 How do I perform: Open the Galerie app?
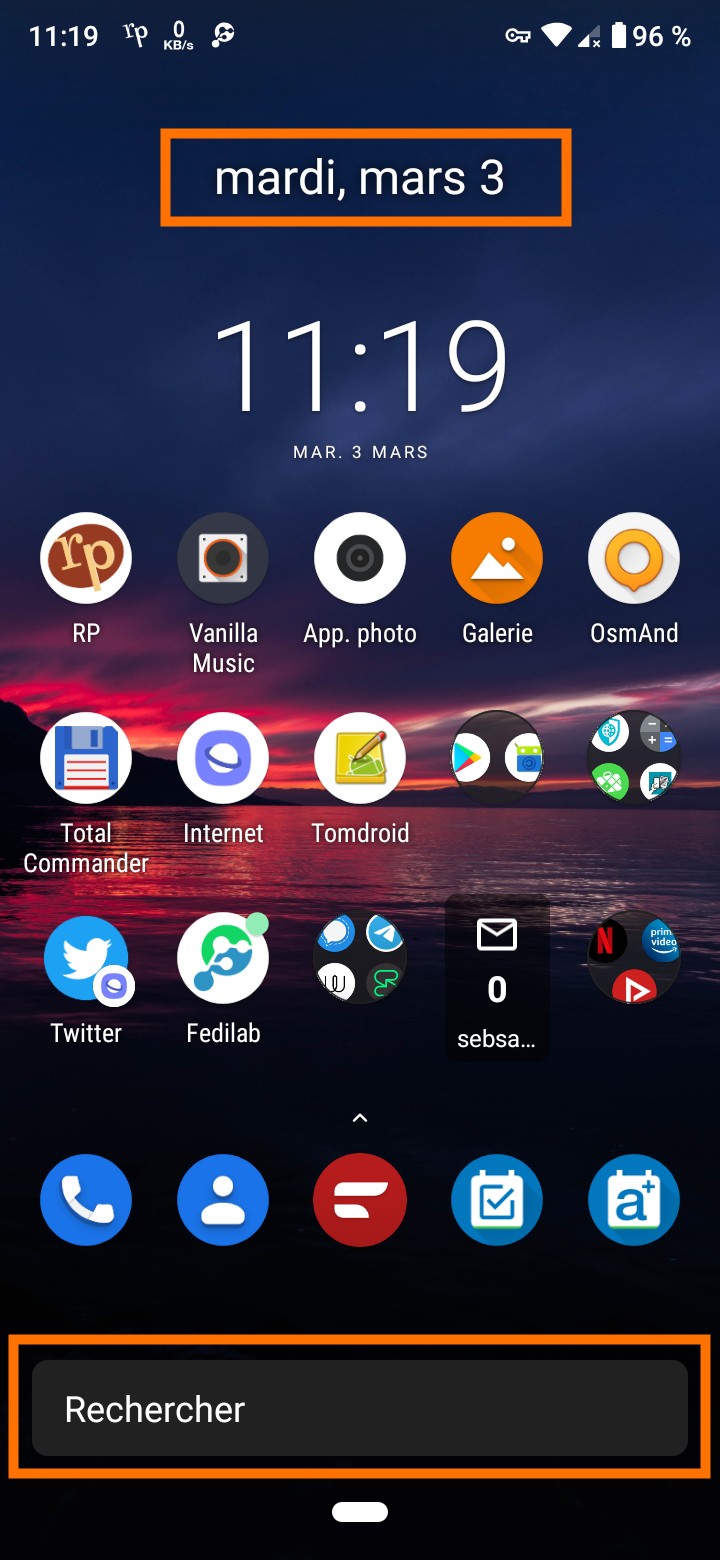coord(497,559)
